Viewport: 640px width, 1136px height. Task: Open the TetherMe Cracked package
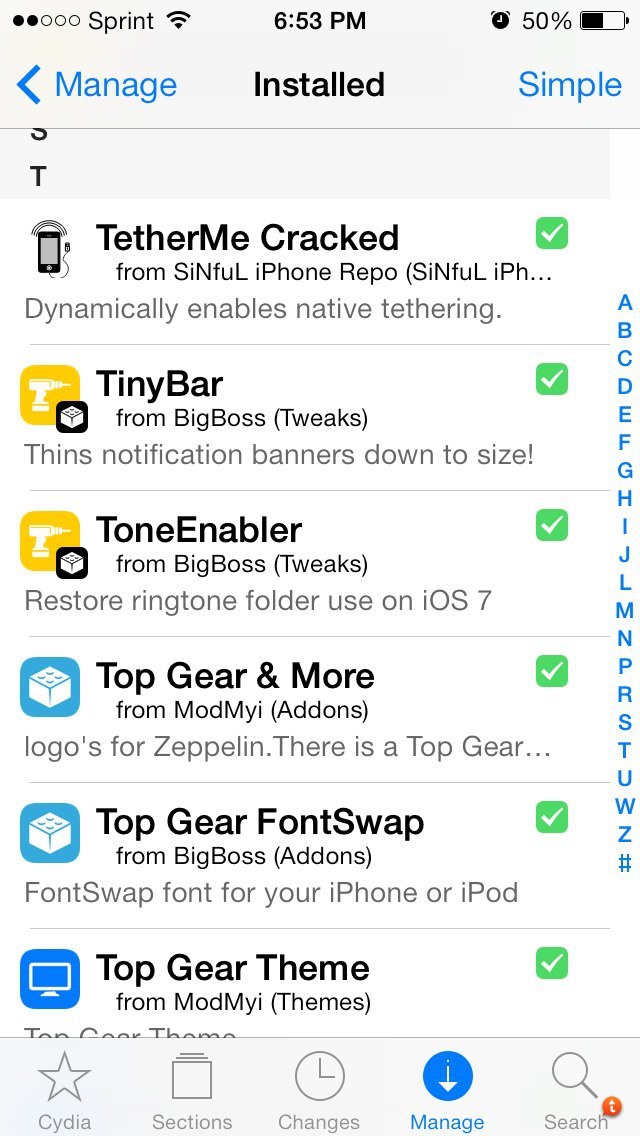point(300,271)
